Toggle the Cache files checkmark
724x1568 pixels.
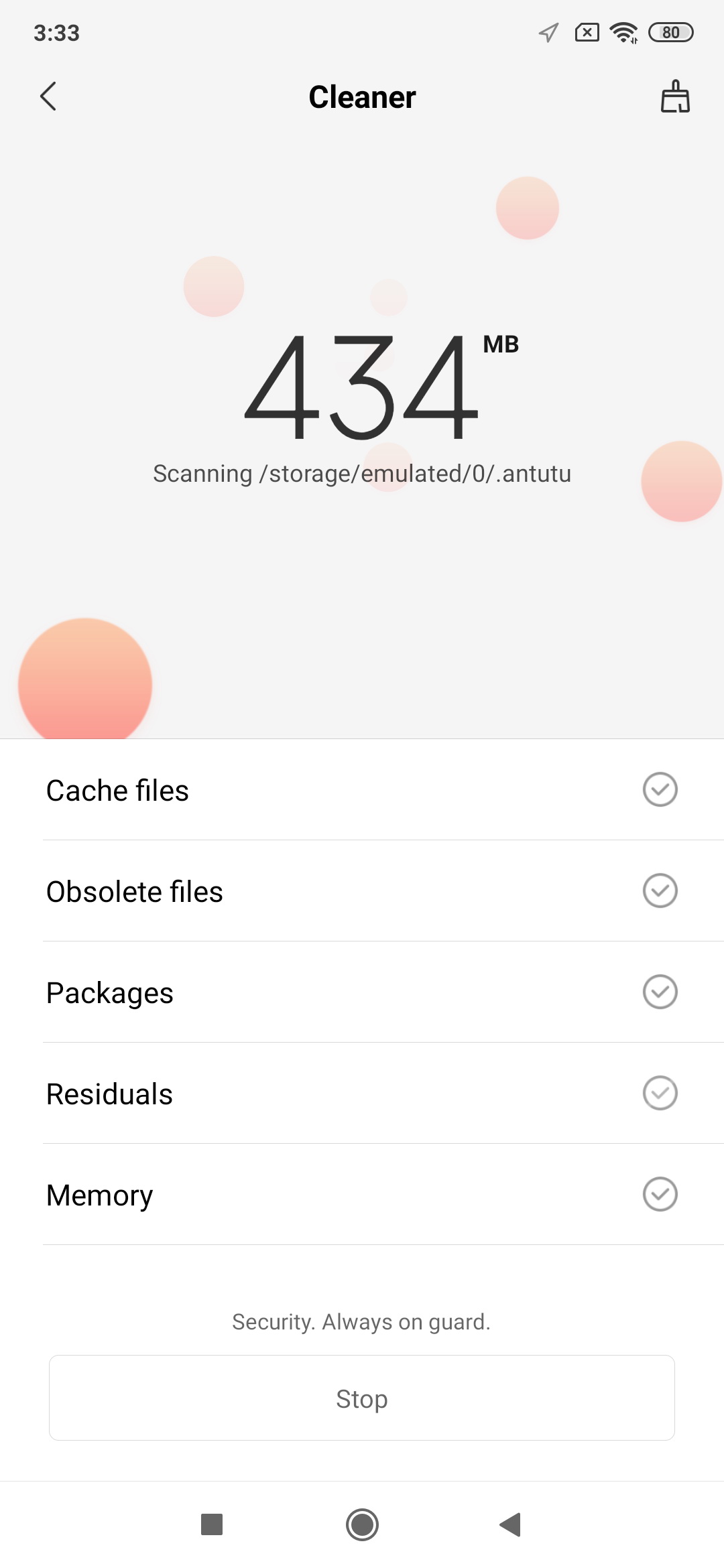coord(660,789)
